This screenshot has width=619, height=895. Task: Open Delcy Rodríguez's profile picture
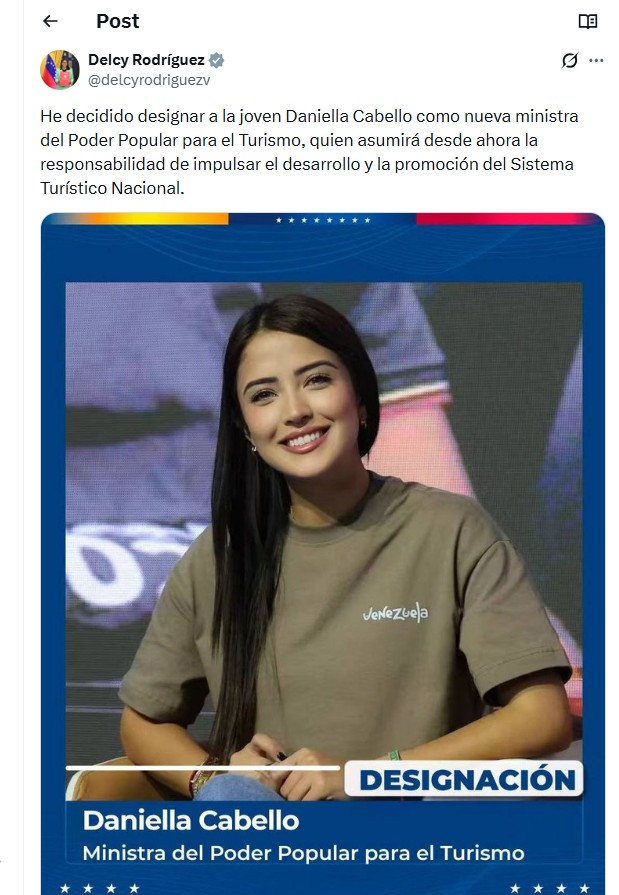click(59, 70)
